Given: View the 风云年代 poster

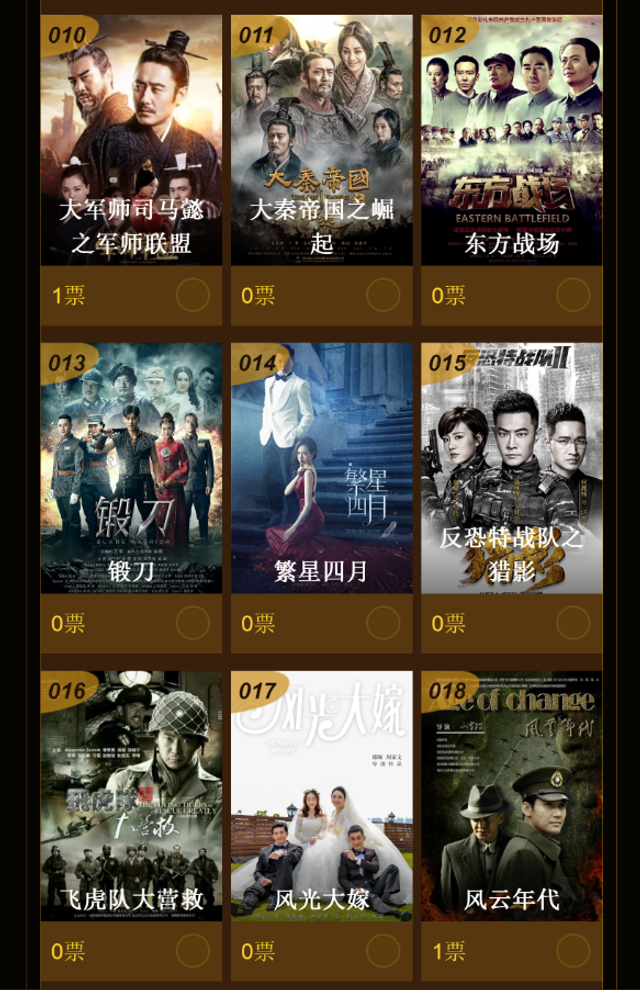Looking at the screenshot, I should click(511, 795).
